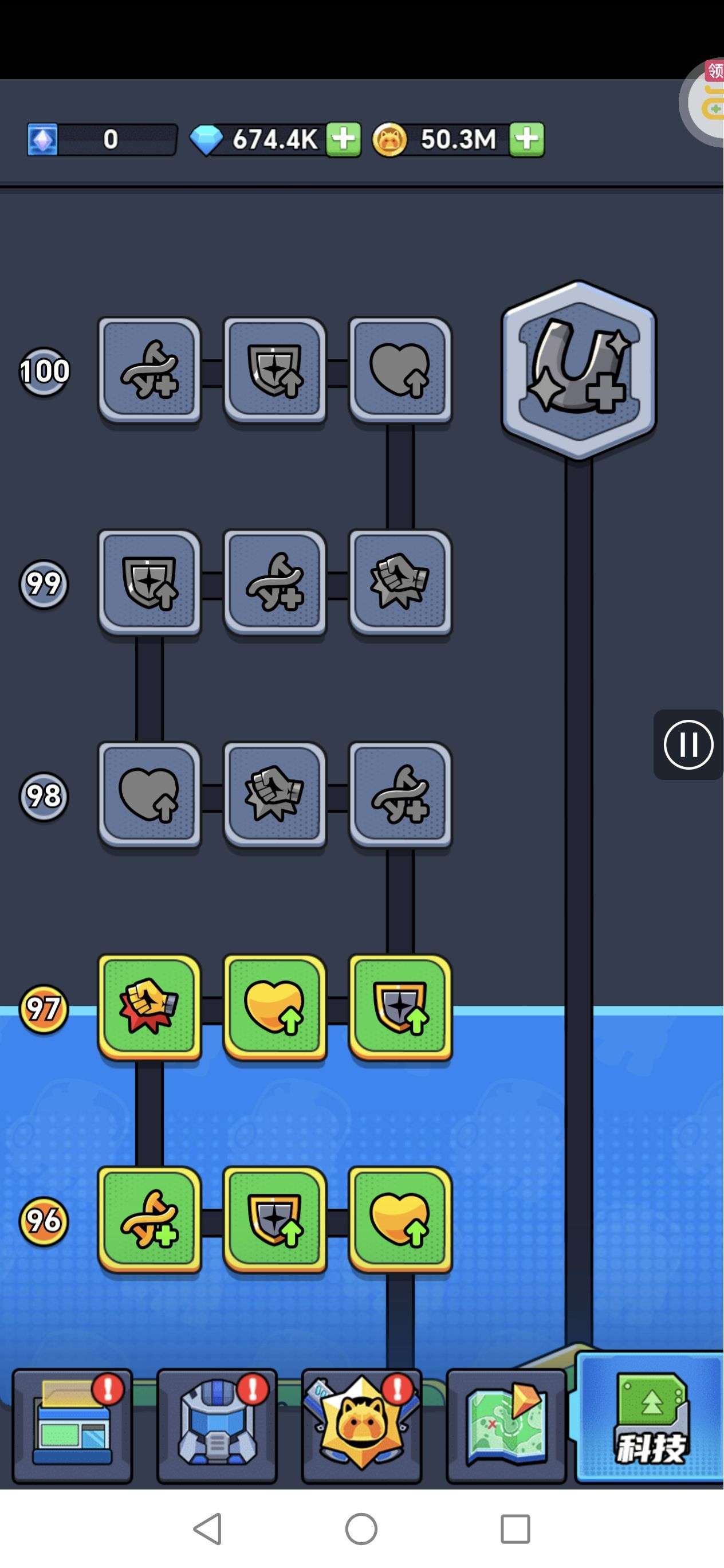Select the level 100 shield upgrade node
Viewport: 724px width, 1568px height.
click(275, 370)
